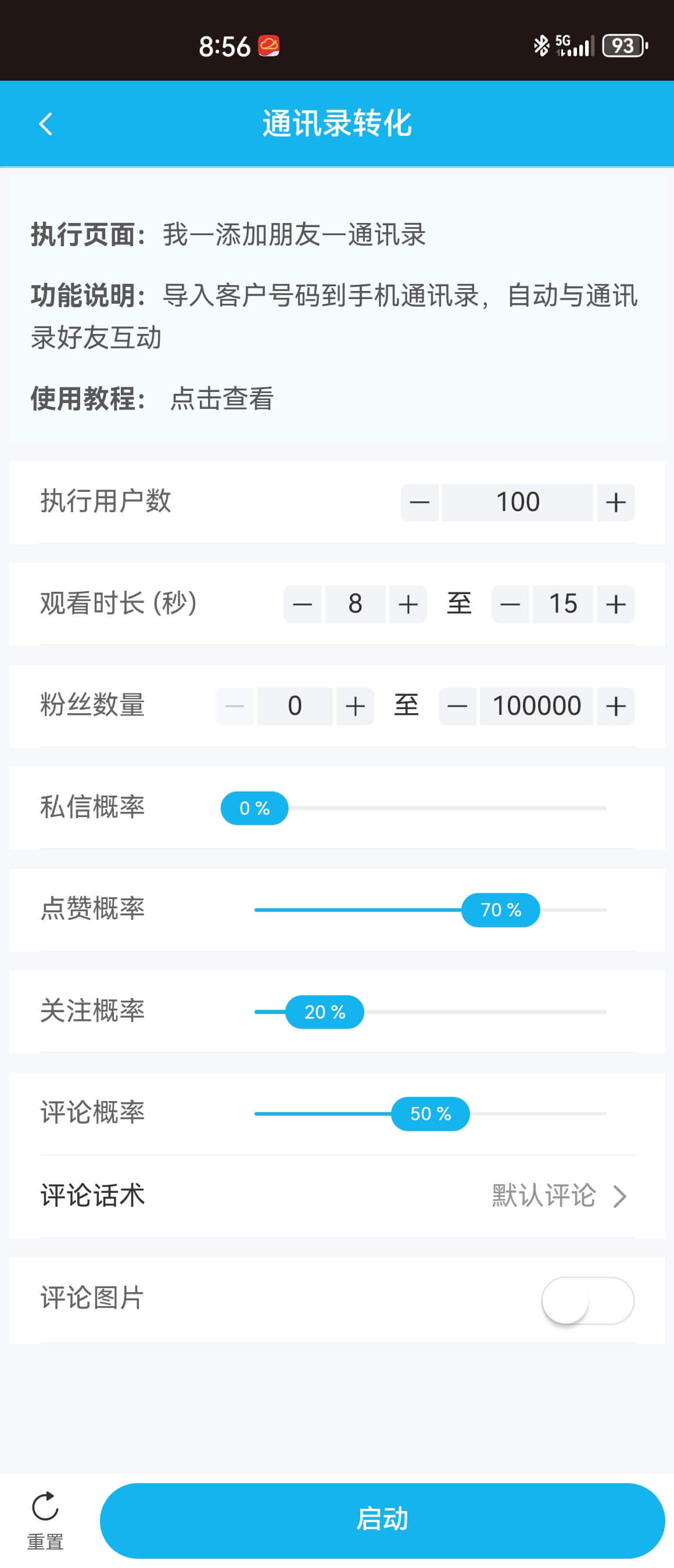Click the watch duration field showing 8

click(x=355, y=603)
